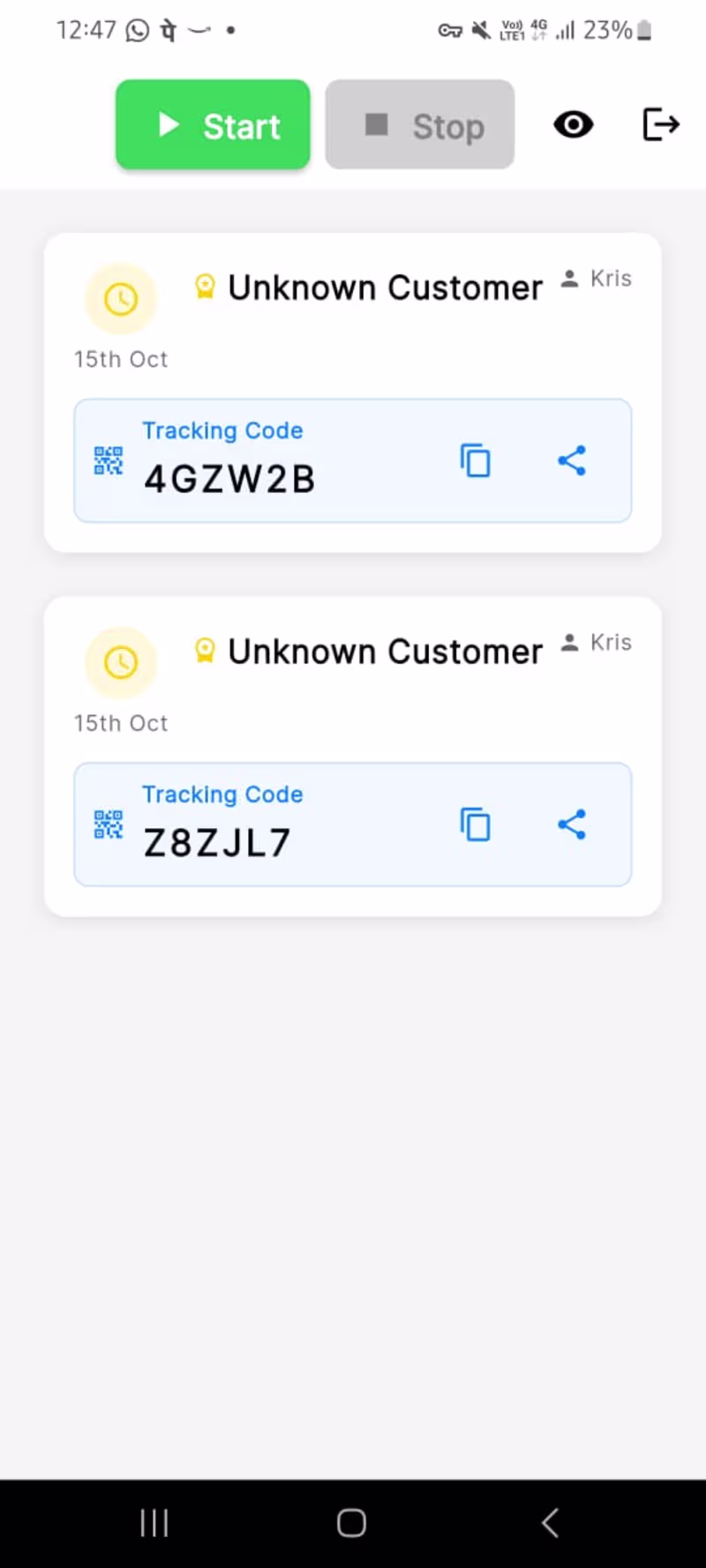Open recent apps from the navigation bar
The height and width of the screenshot is (1568, 706).
(x=154, y=1521)
